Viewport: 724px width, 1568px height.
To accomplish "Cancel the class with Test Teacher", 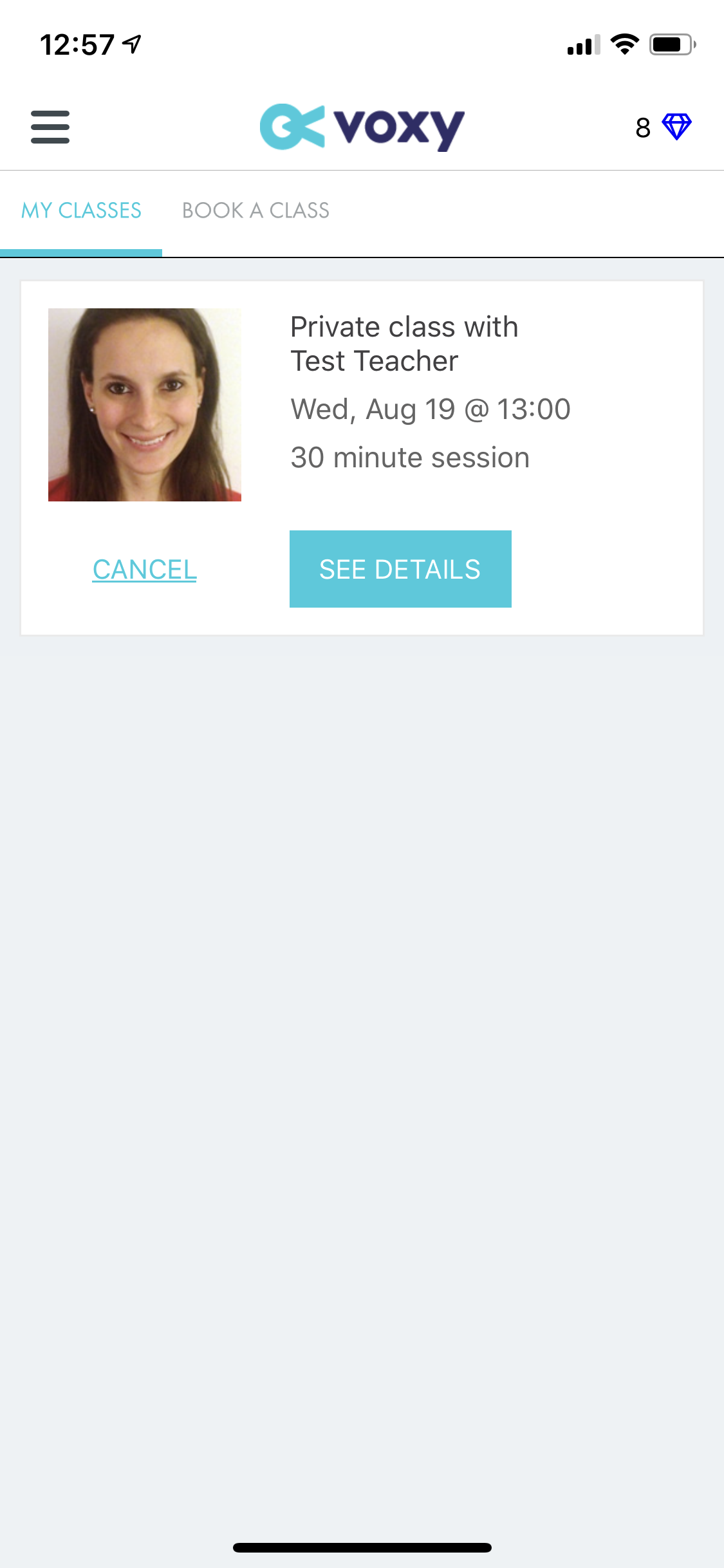I will [145, 570].
